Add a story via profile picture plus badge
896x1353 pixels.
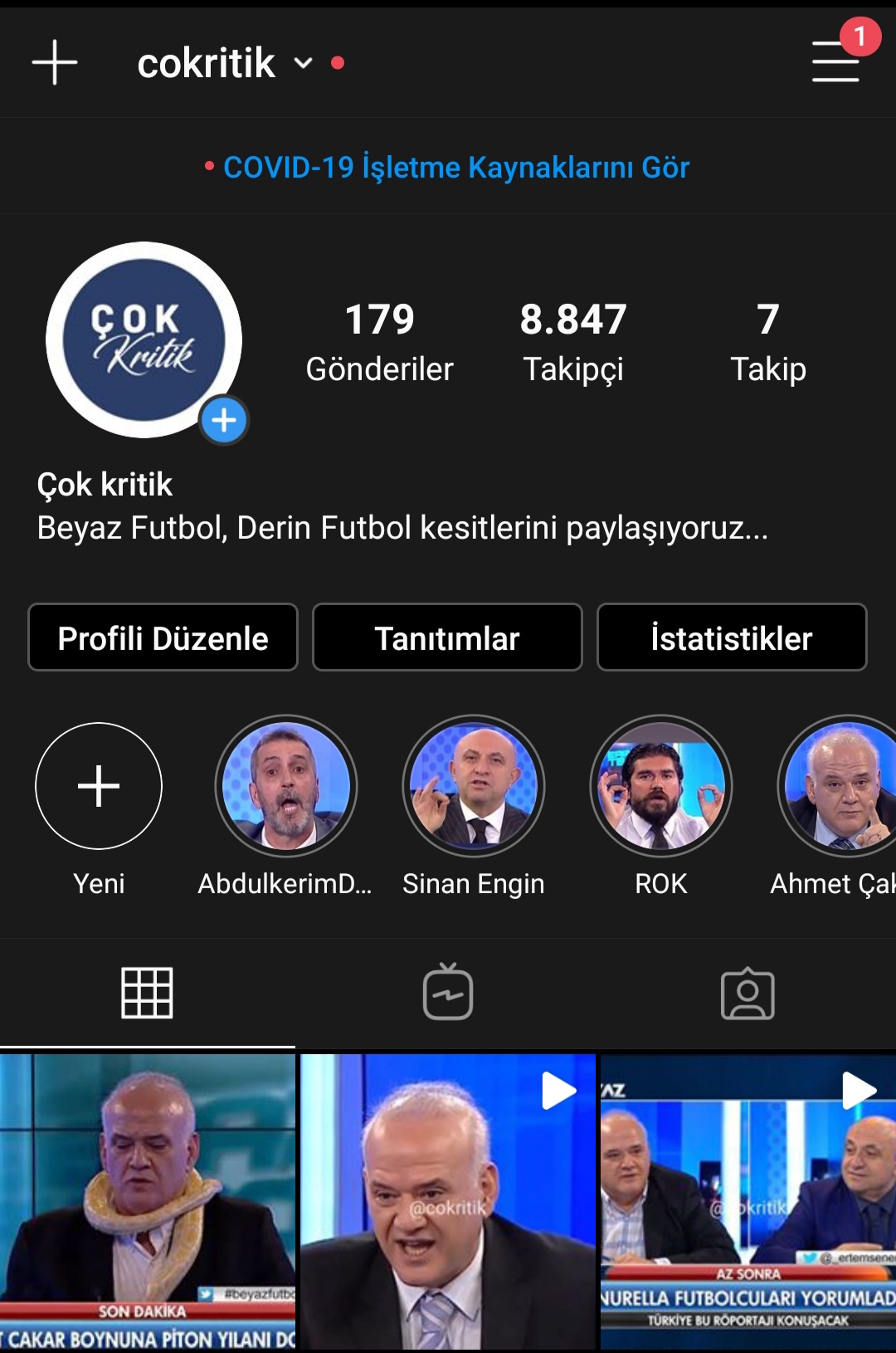(x=224, y=420)
